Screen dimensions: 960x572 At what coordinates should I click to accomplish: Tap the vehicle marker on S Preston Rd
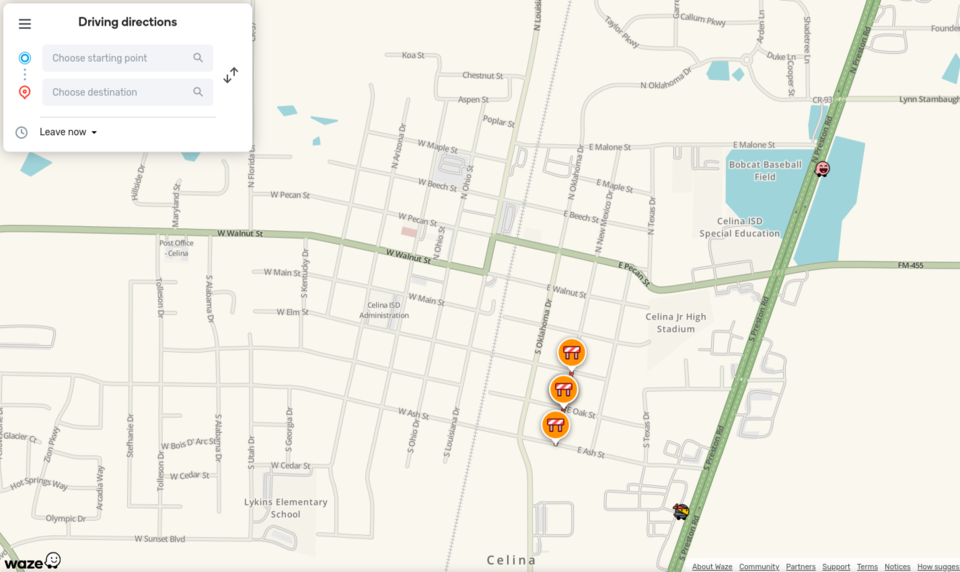pos(681,511)
